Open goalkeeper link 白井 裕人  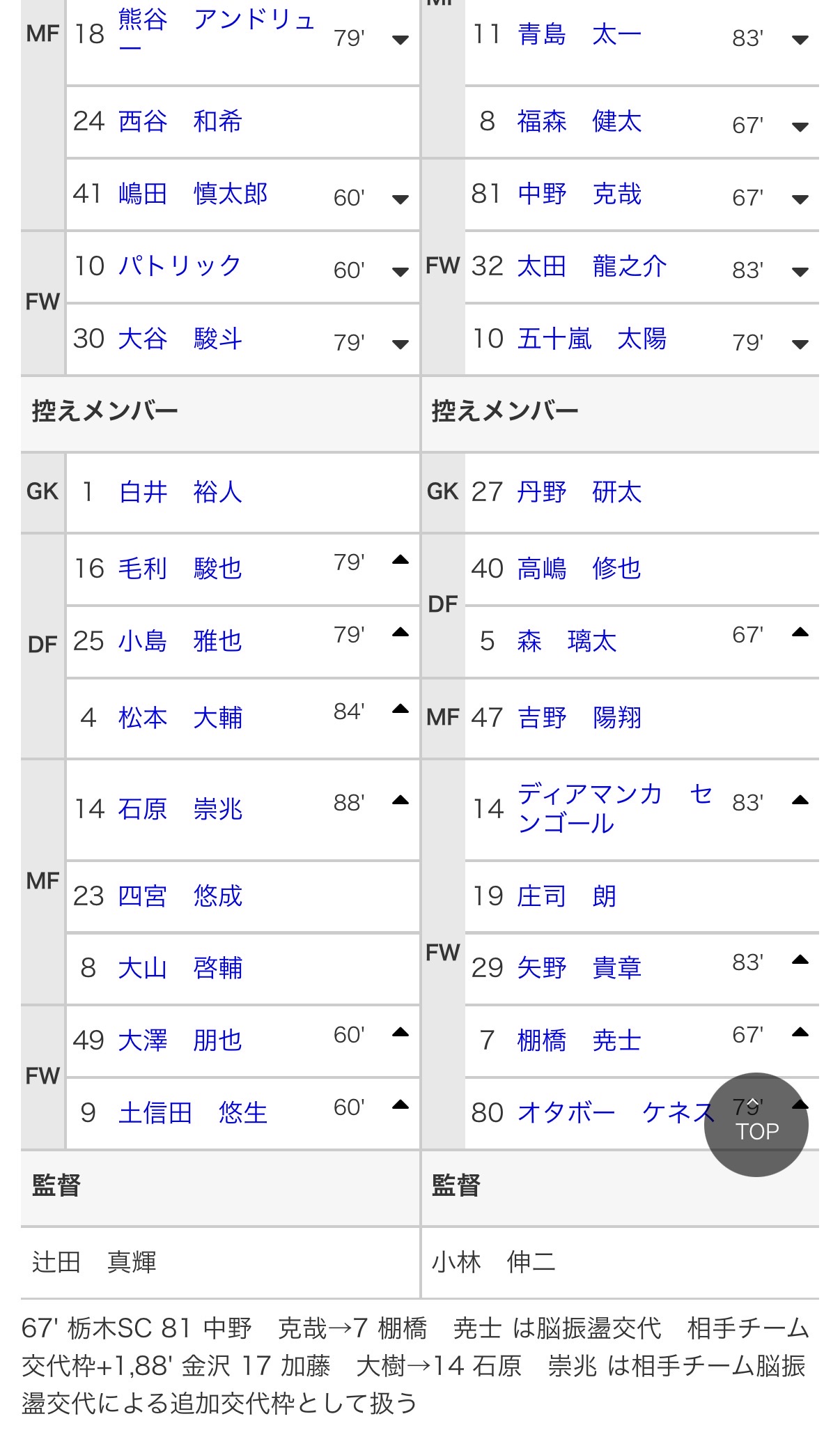click(x=180, y=492)
